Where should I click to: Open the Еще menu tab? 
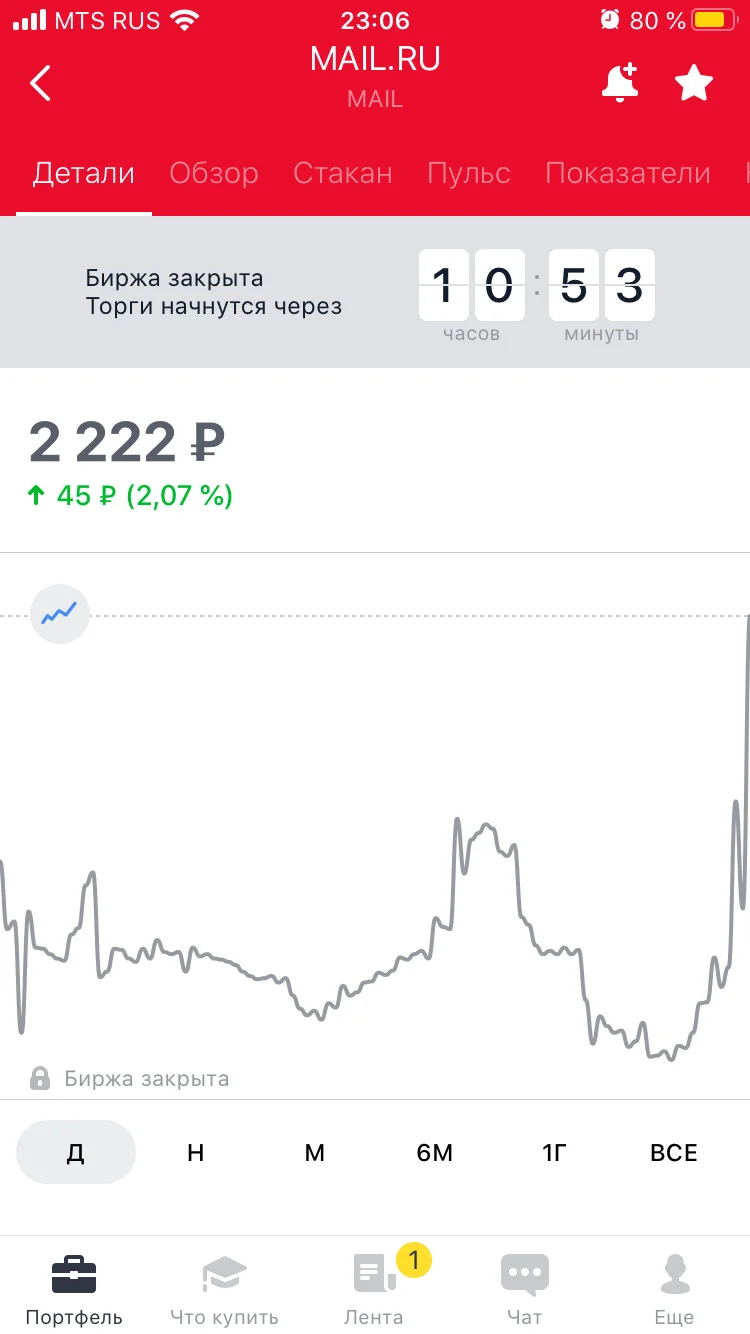tap(675, 1290)
